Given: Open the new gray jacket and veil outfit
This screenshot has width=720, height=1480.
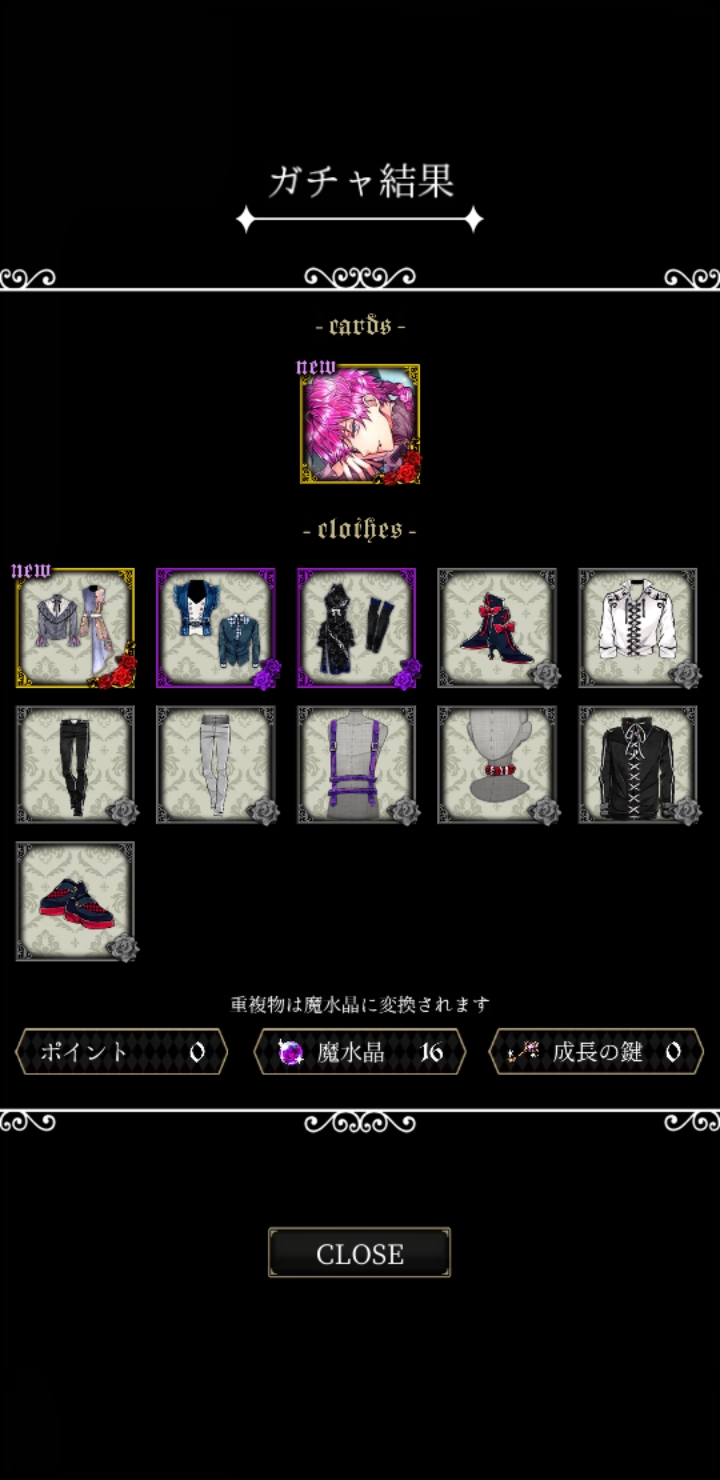Looking at the screenshot, I should (x=75, y=628).
